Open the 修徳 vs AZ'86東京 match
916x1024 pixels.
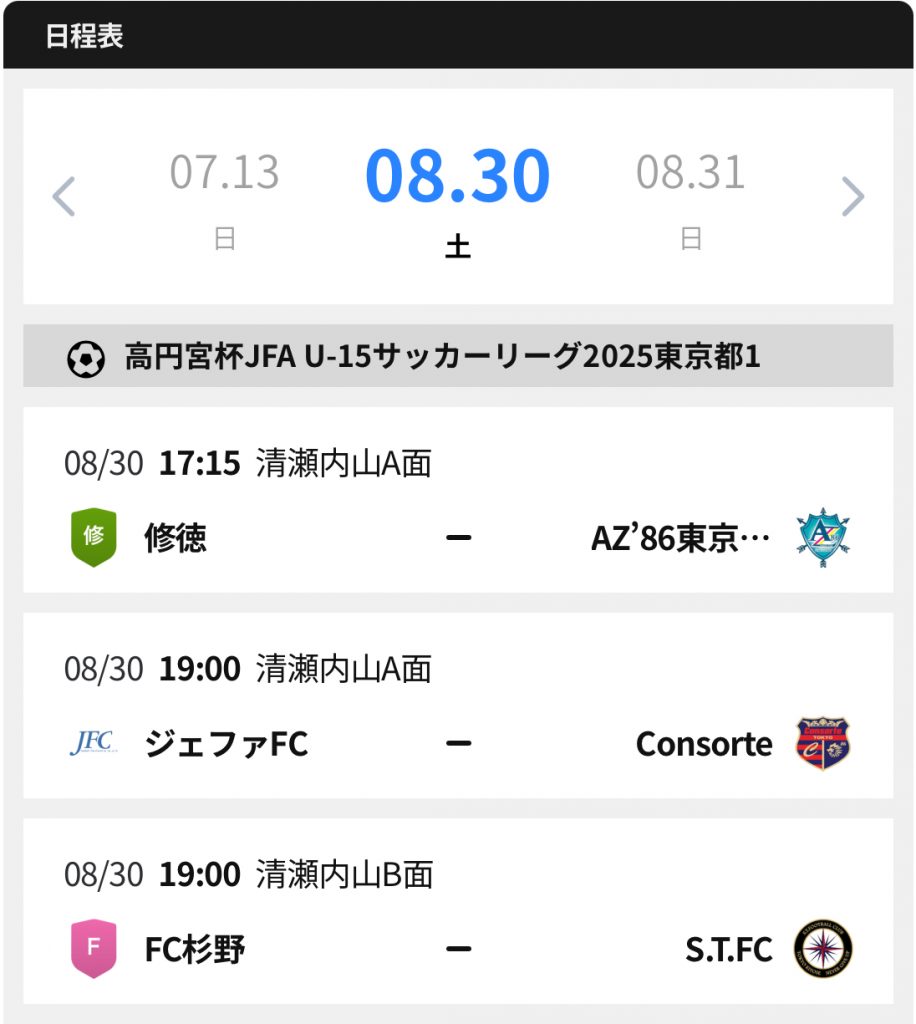click(458, 500)
